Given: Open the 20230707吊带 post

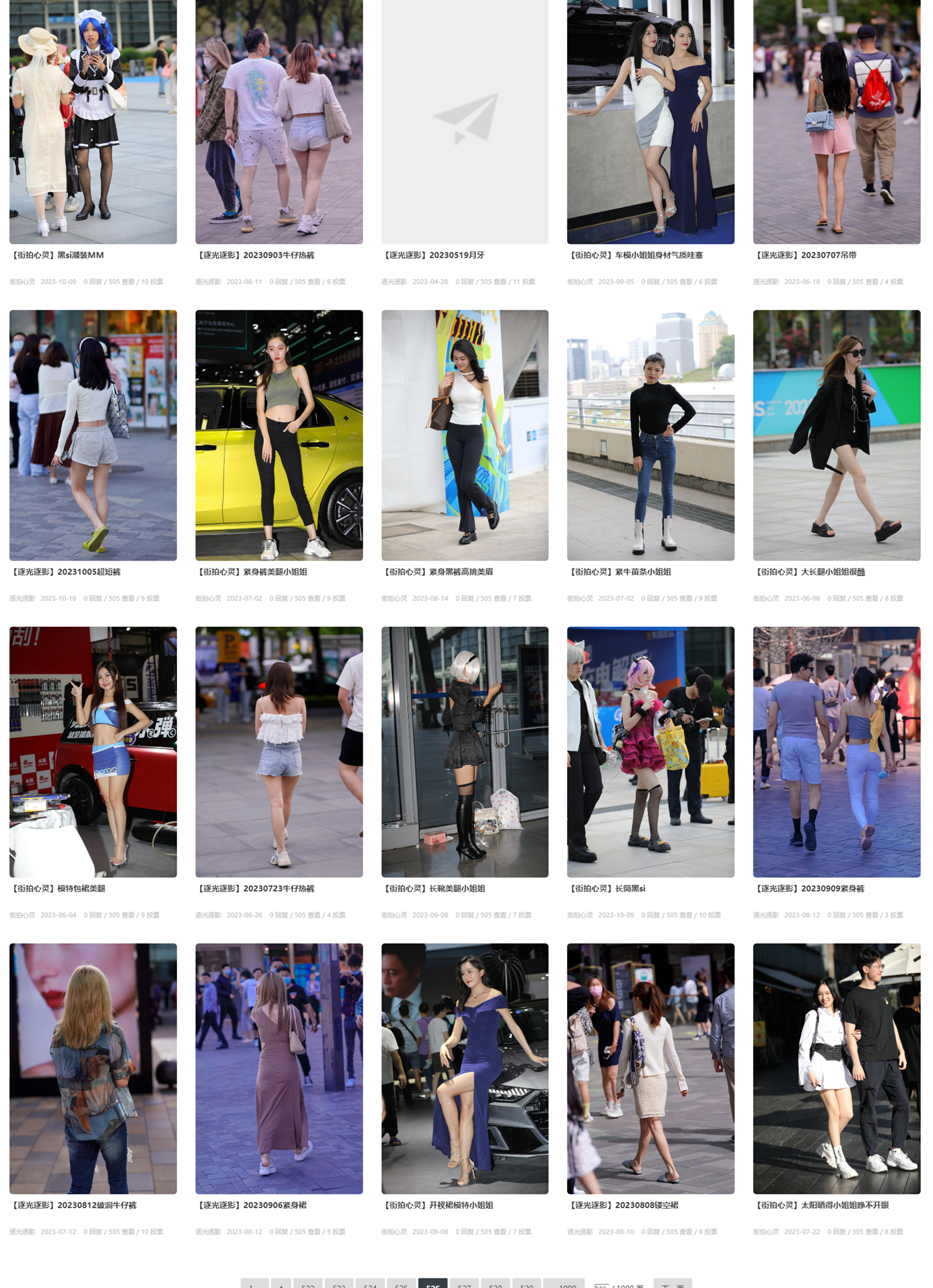Looking at the screenshot, I should tap(836, 122).
